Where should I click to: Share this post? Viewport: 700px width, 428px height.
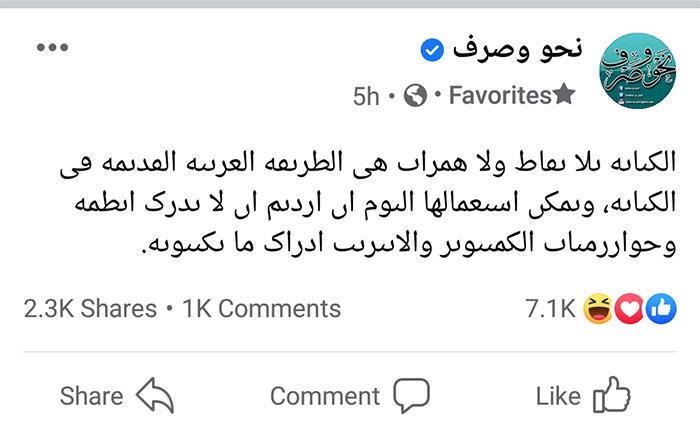pyautogui.click(x=117, y=396)
